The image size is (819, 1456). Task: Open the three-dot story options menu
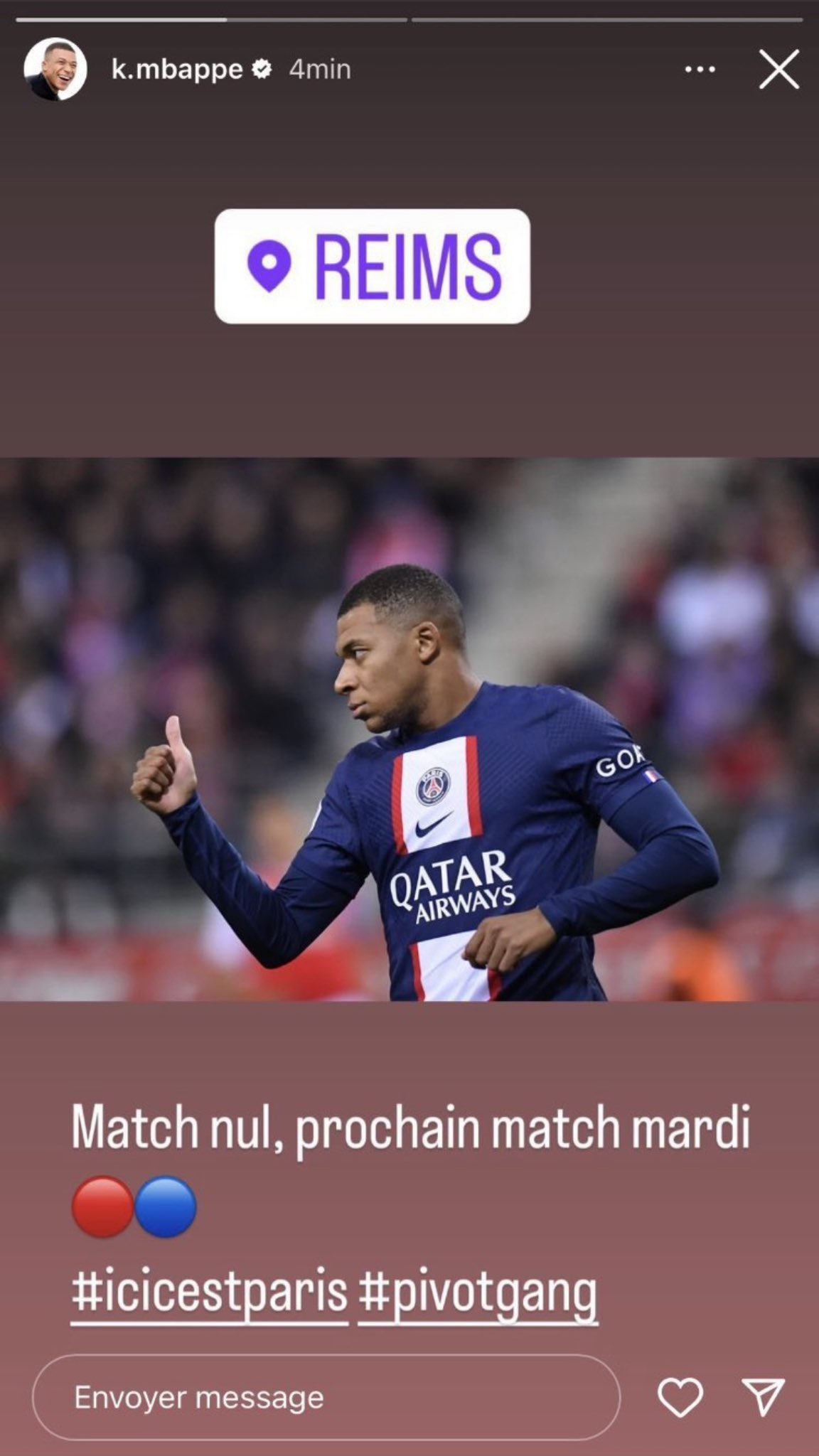coord(700,70)
